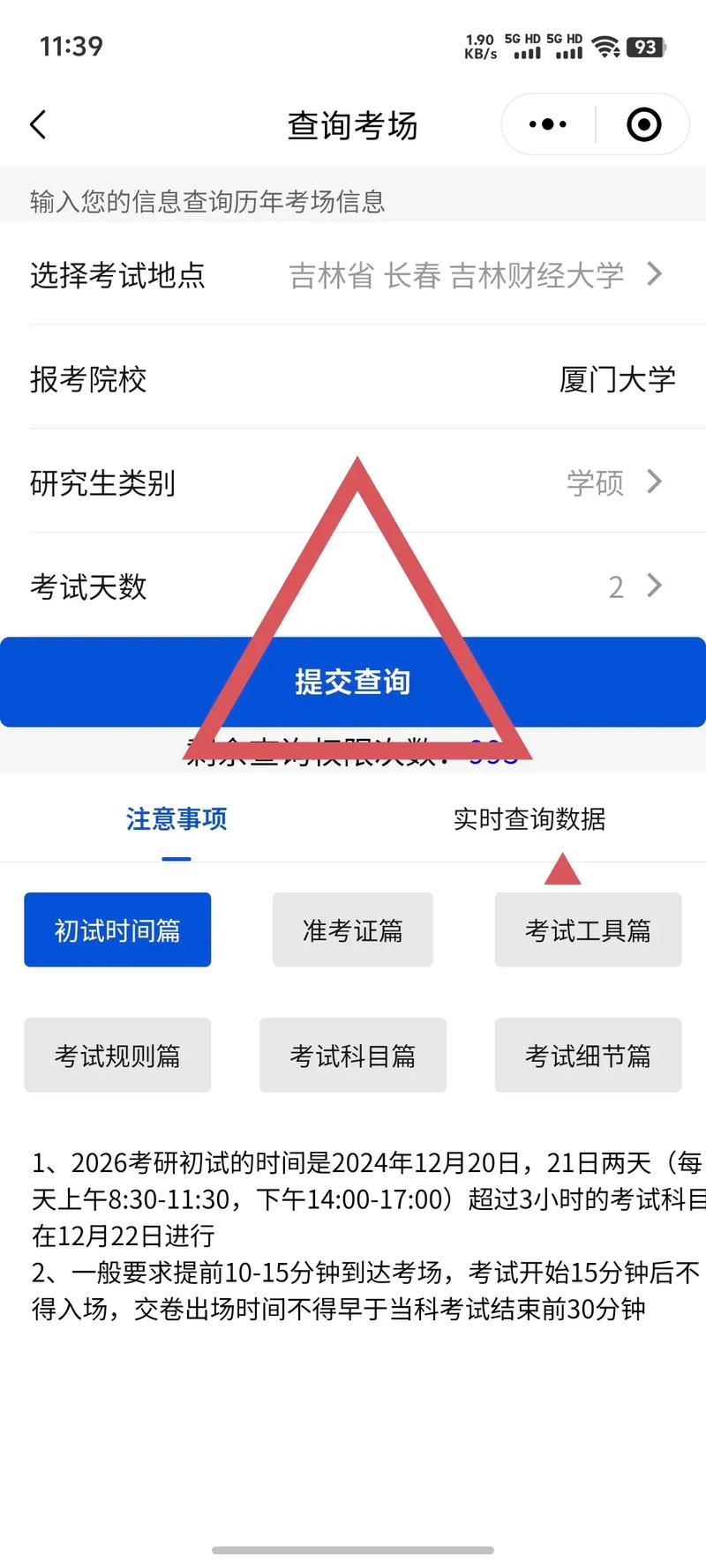
Task: Select the 考试规则篇 topic chip
Action: [x=117, y=1055]
